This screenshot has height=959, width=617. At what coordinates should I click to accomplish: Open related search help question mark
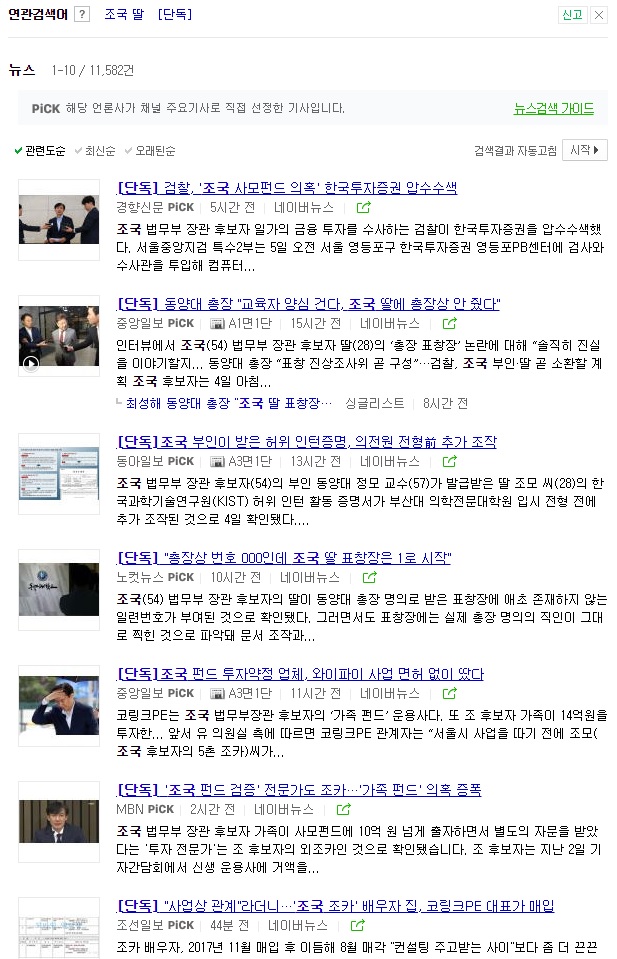(82, 15)
